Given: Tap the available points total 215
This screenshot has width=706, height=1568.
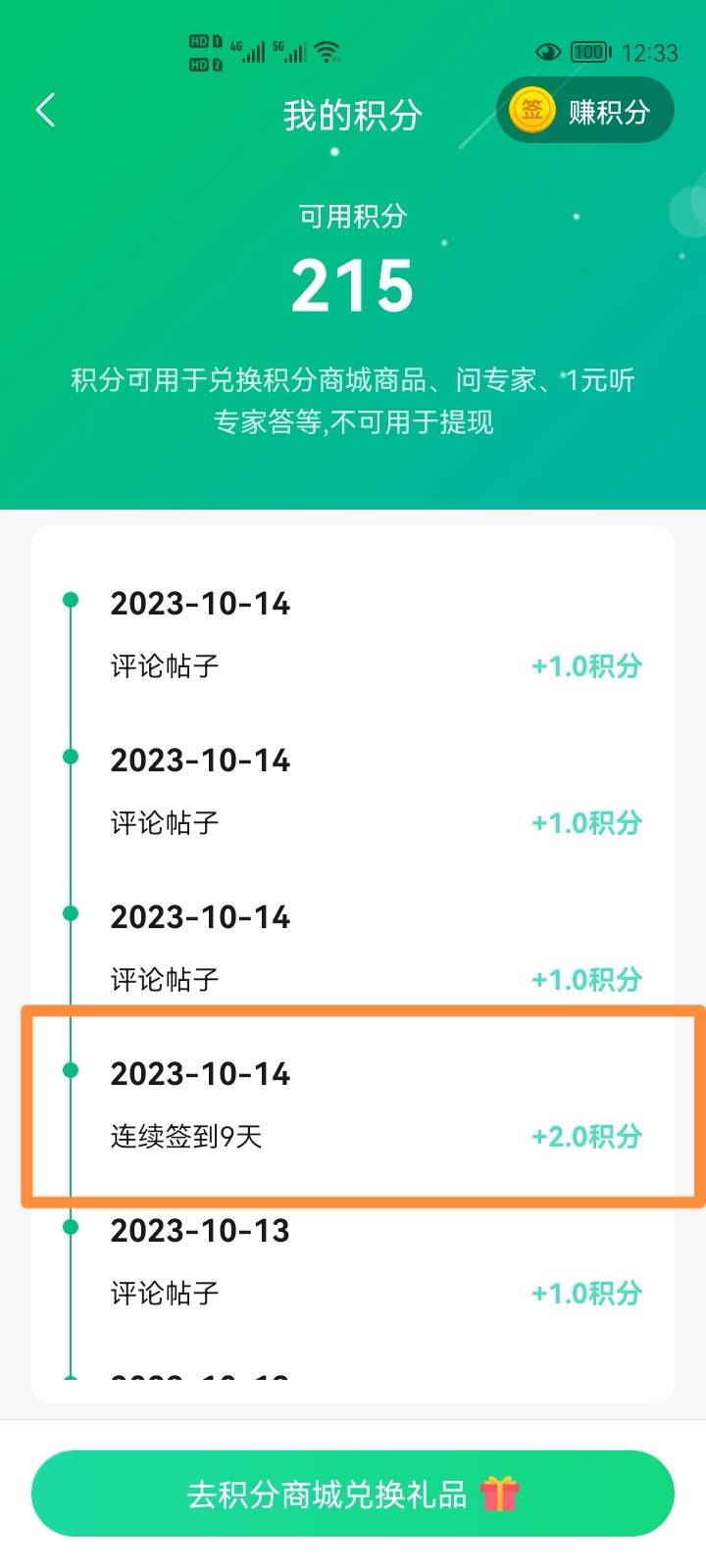Looking at the screenshot, I should (353, 282).
